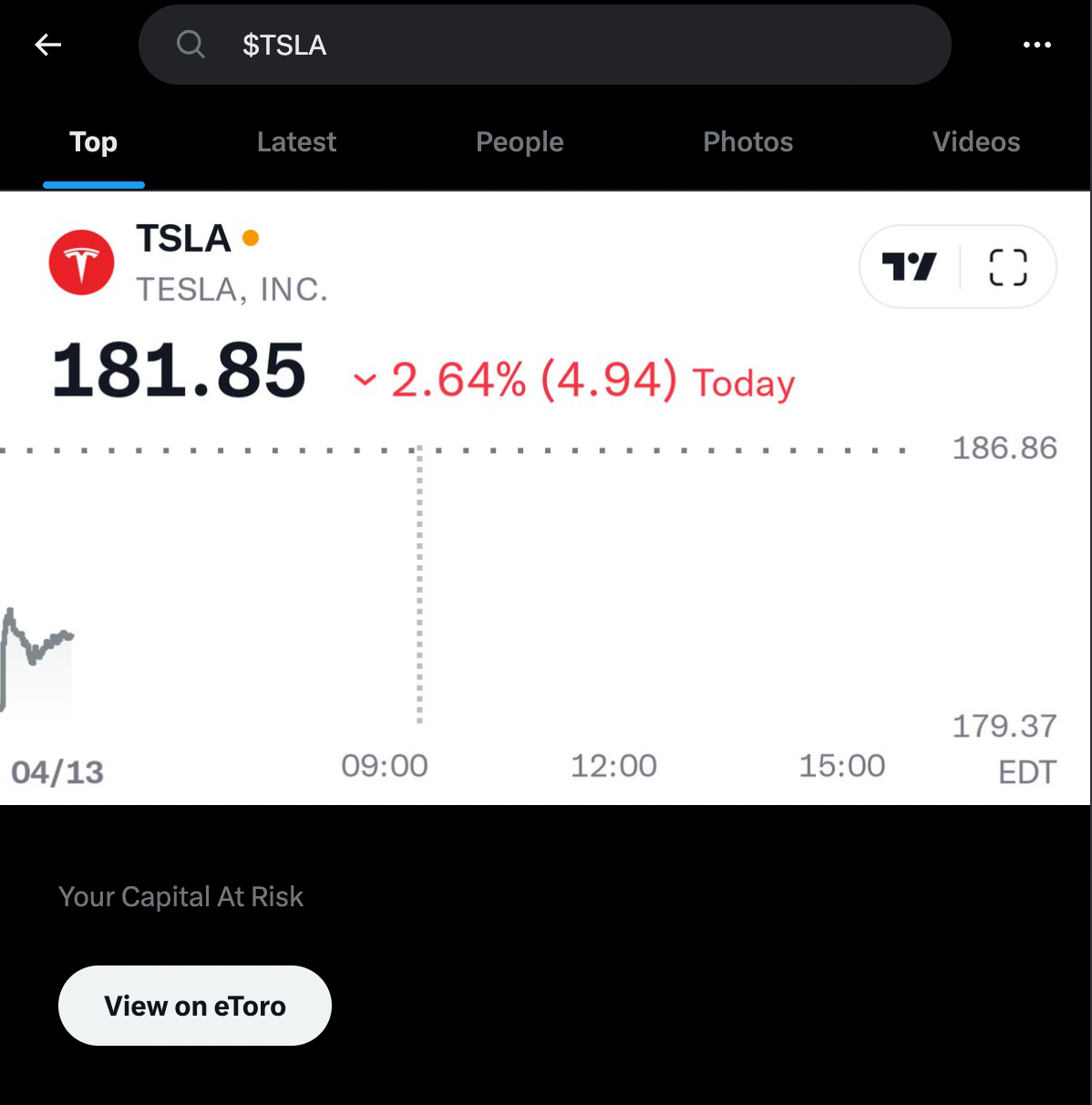Open the TradingView logo button
Viewport: 1092px width, 1105px height.
[909, 267]
